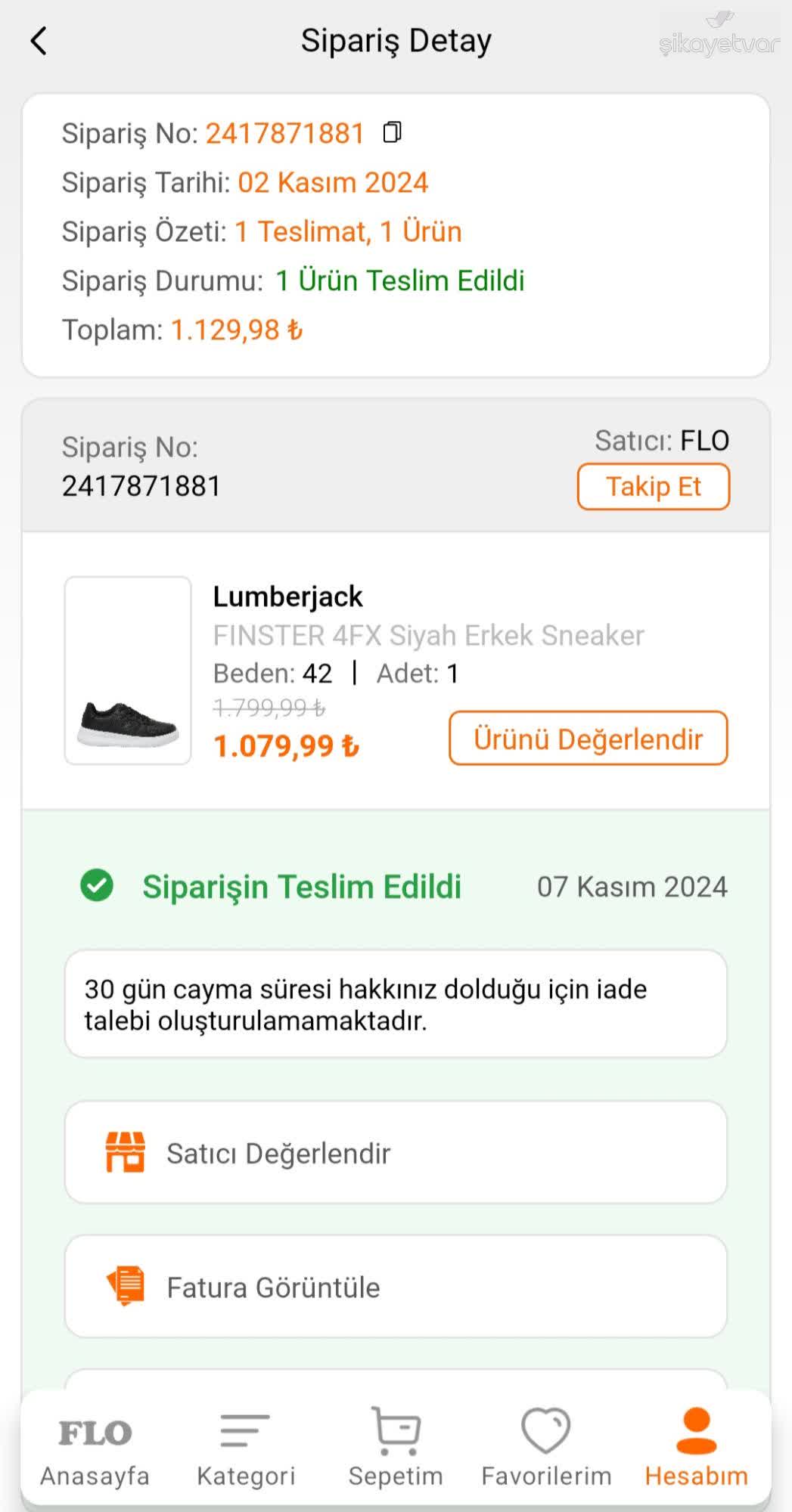
Task: Select the green delivered checkmark indicator
Action: 98,885
